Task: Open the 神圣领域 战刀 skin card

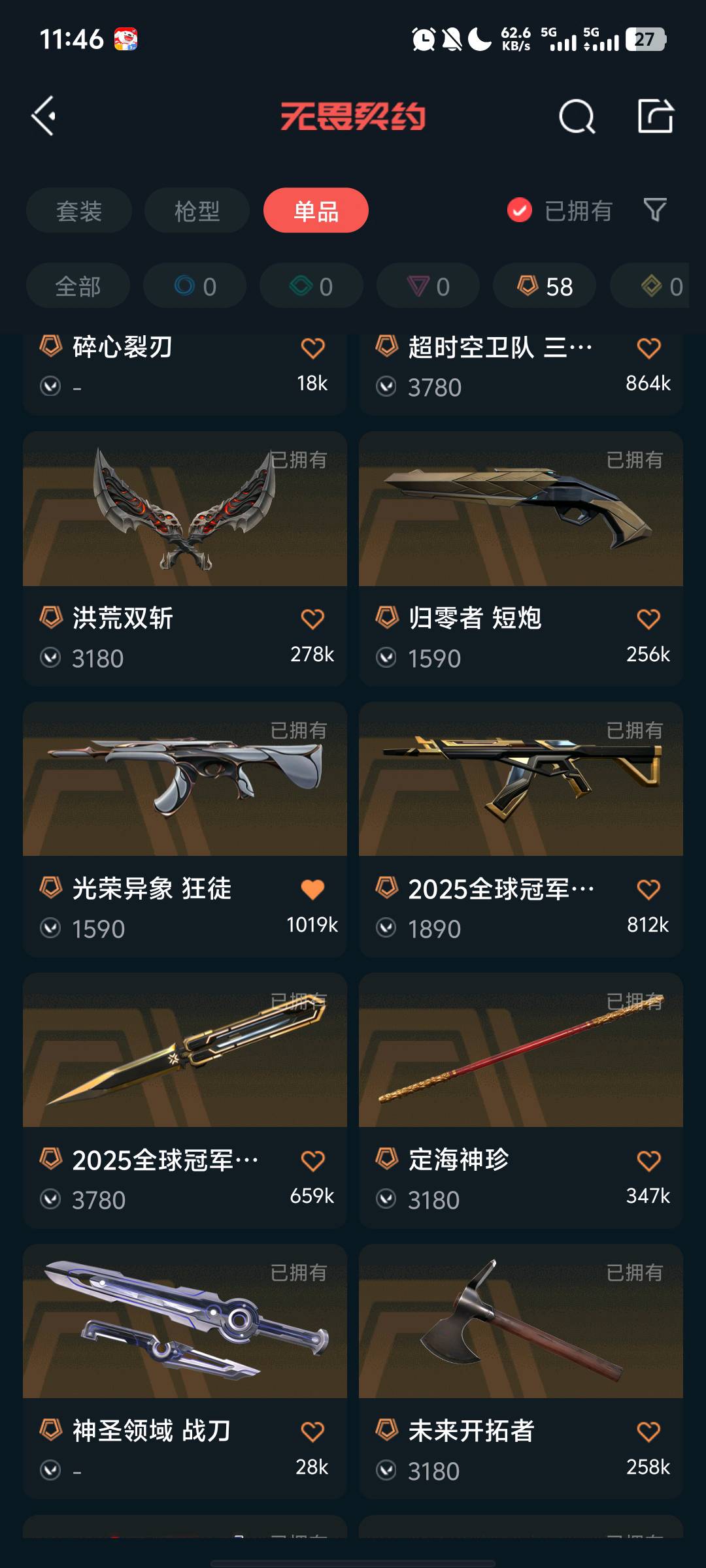Action: 185,1371
